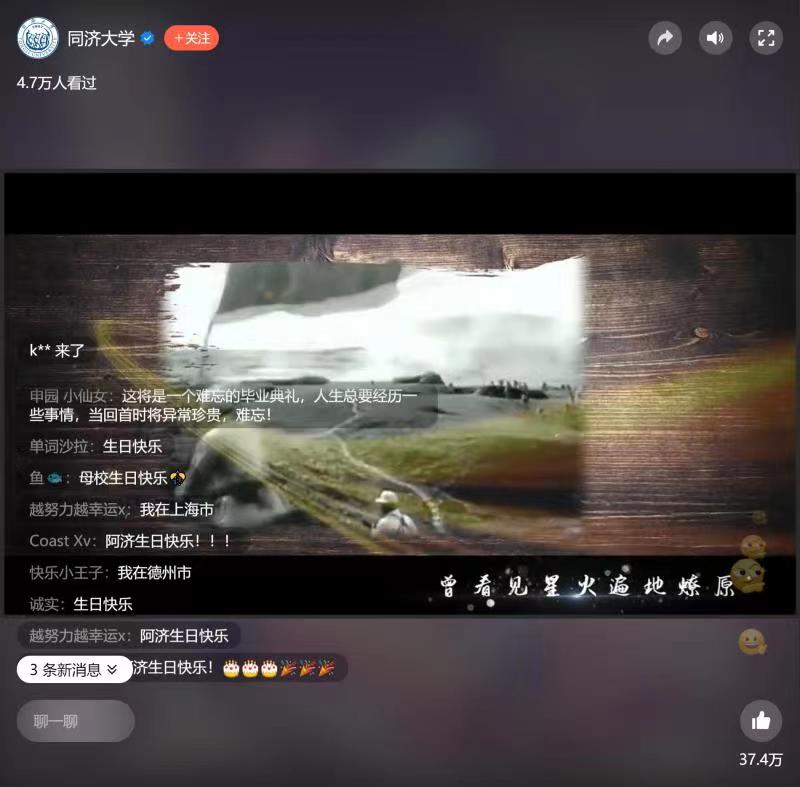
Task: Share this live stream
Action: [x=664, y=38]
